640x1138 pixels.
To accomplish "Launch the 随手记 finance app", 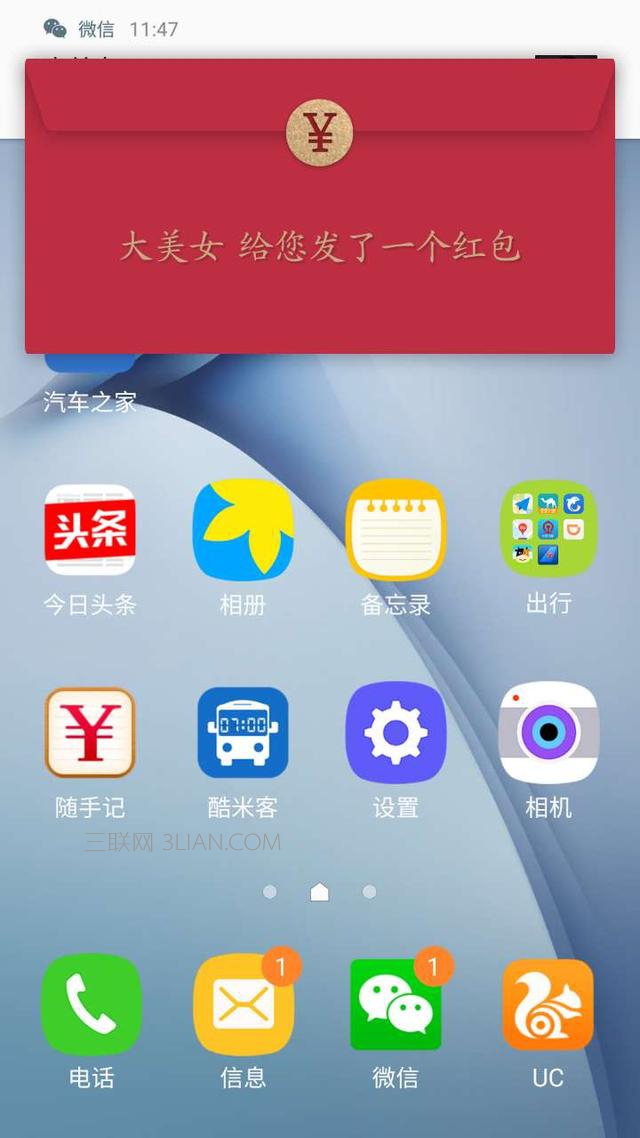I will click(90, 733).
